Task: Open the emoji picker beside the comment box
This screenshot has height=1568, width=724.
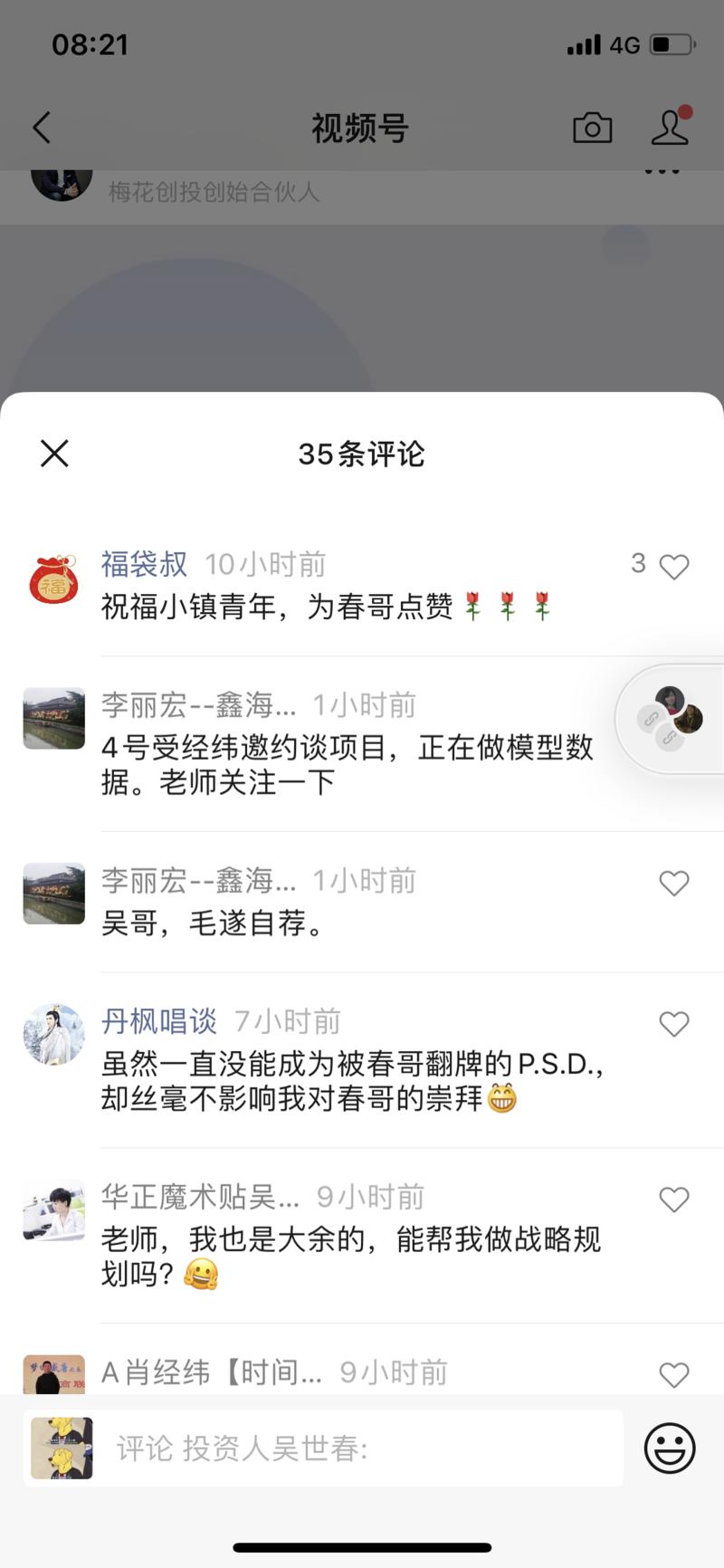Action: [x=672, y=1446]
